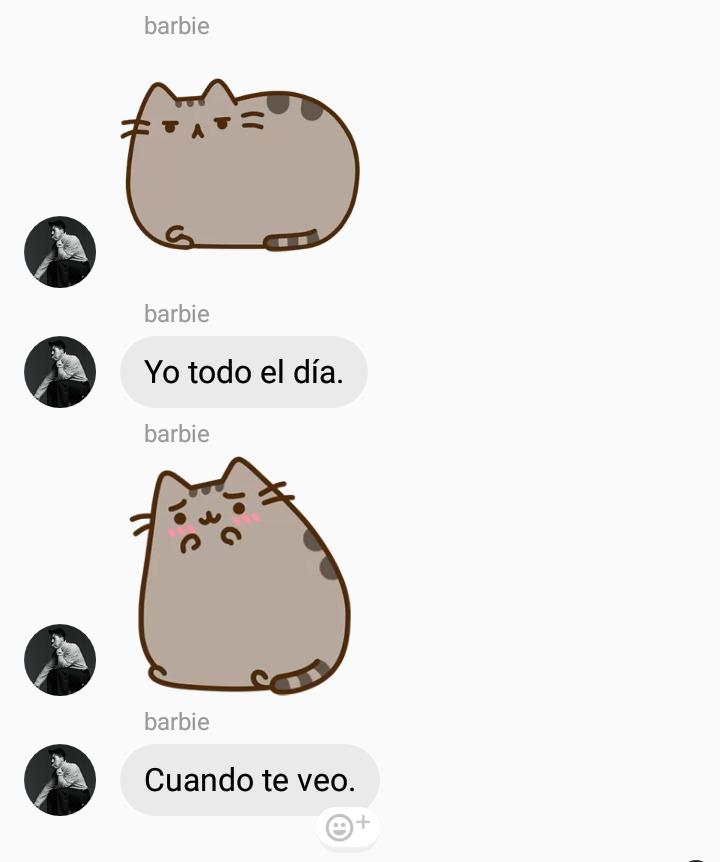Image resolution: width=720 pixels, height=862 pixels.
Task: Tap the 'Cuando te veo.' message bubble
Action: pyautogui.click(x=249, y=780)
